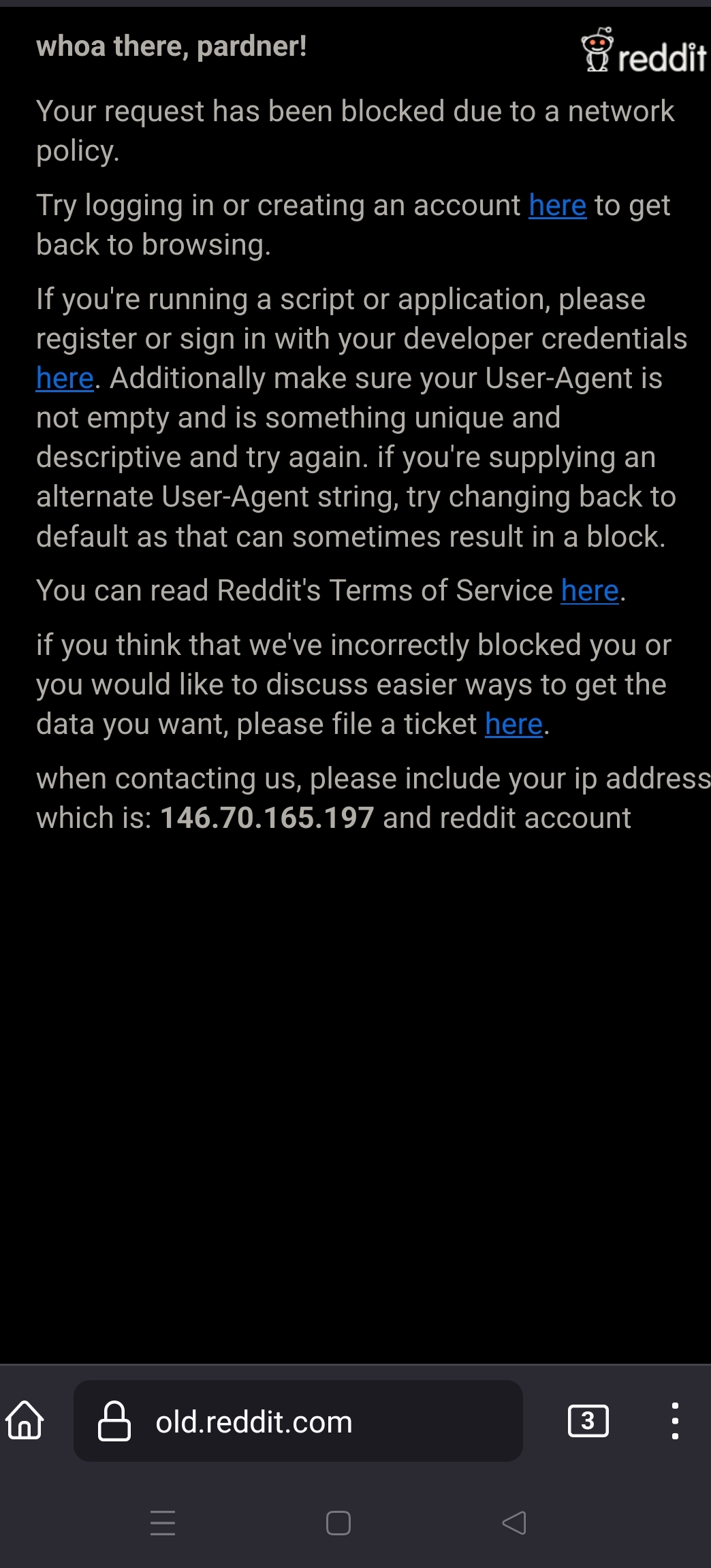
Task: Open the tab switcher showing 3 tabs
Action: tap(588, 1421)
